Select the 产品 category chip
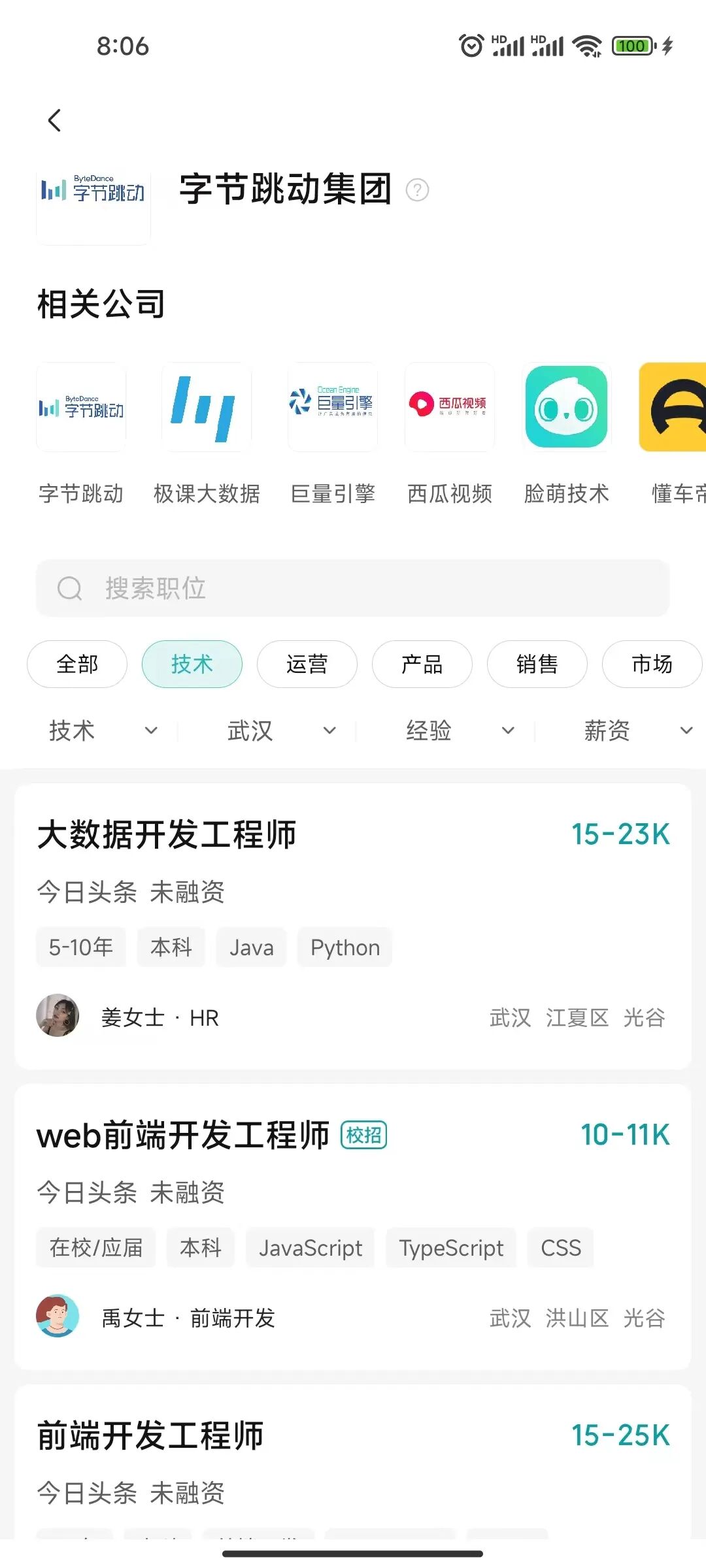706x1568 pixels. [422, 664]
